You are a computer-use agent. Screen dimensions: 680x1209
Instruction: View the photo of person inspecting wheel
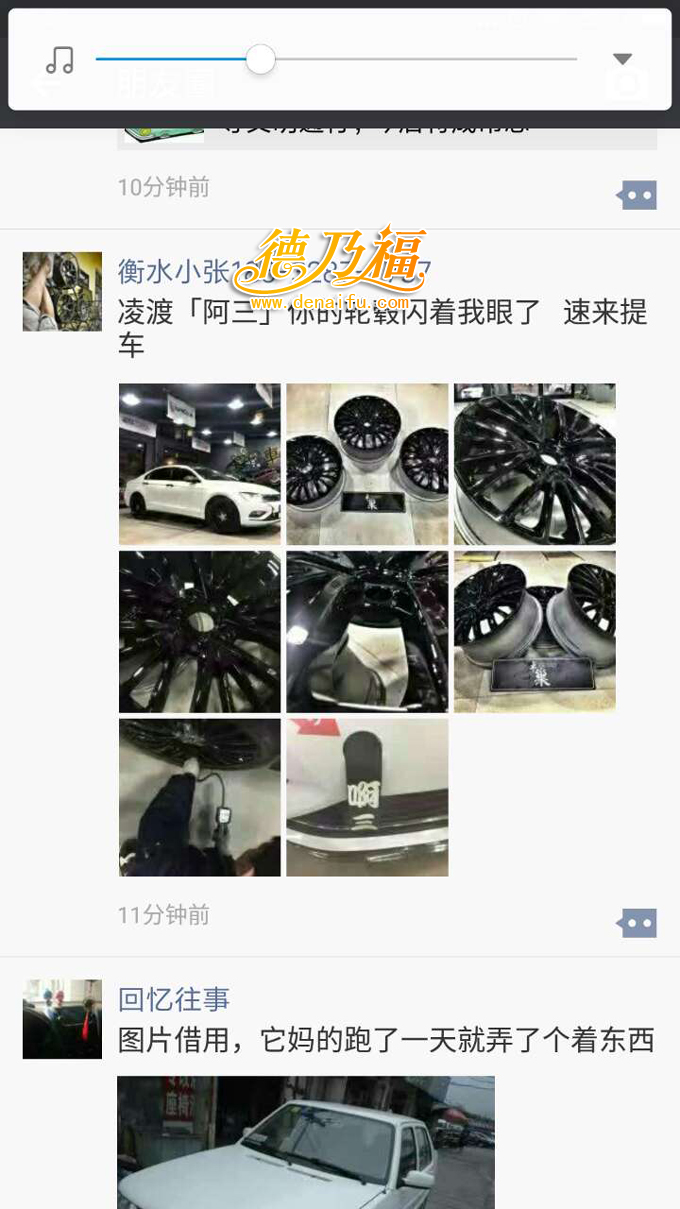(200, 797)
